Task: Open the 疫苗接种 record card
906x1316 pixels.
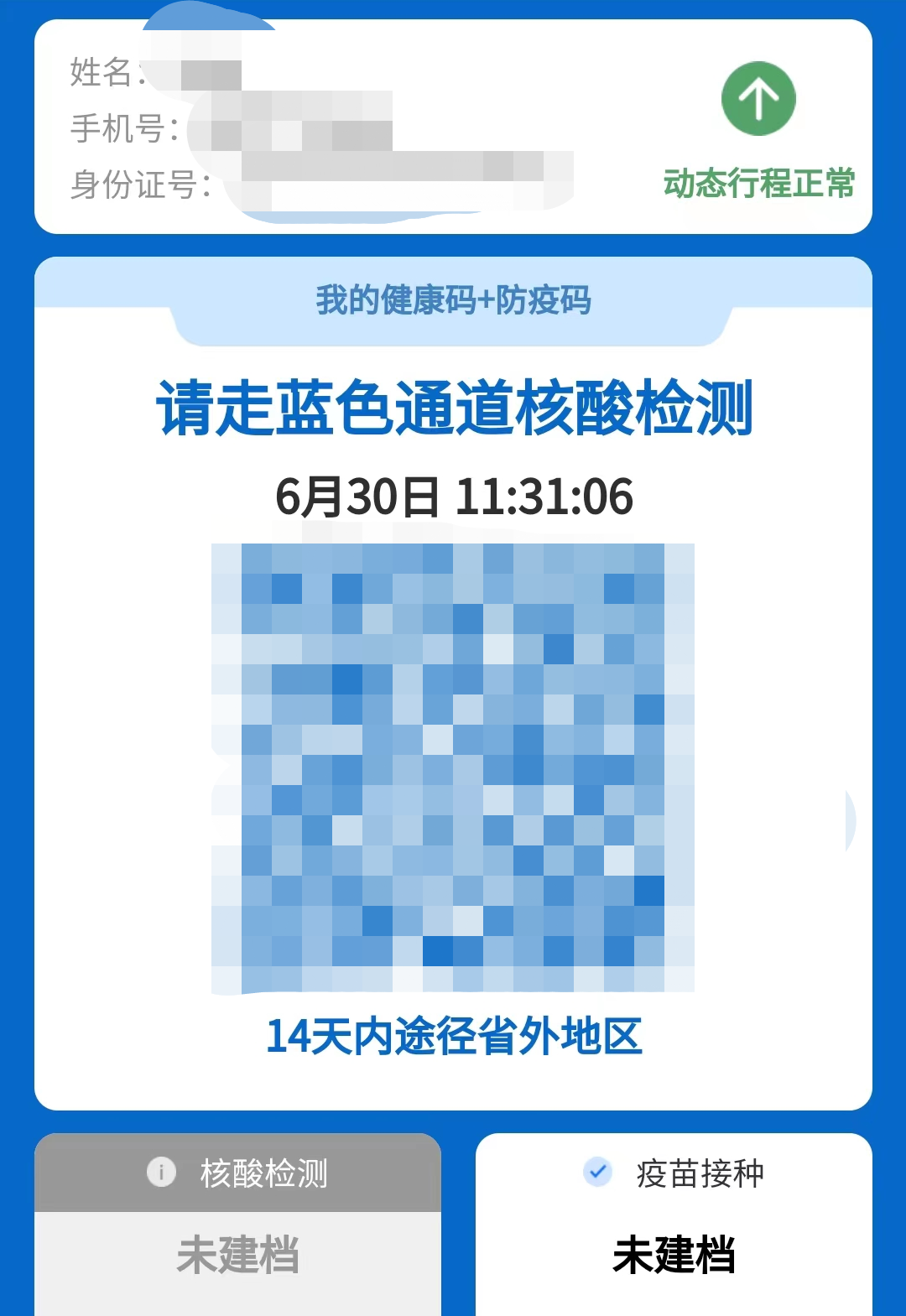Action: (674, 1225)
